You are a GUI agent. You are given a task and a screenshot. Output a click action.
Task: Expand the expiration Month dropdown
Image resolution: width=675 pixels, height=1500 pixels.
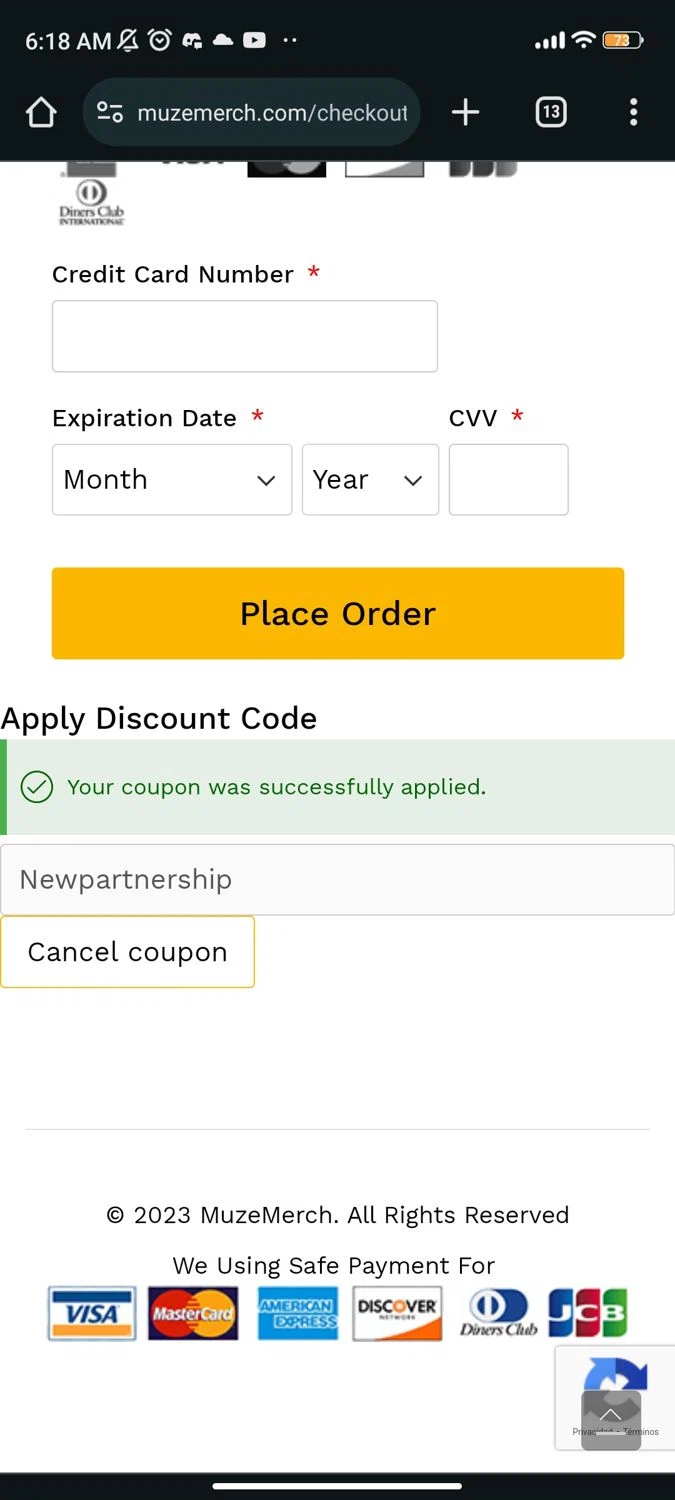pos(171,480)
